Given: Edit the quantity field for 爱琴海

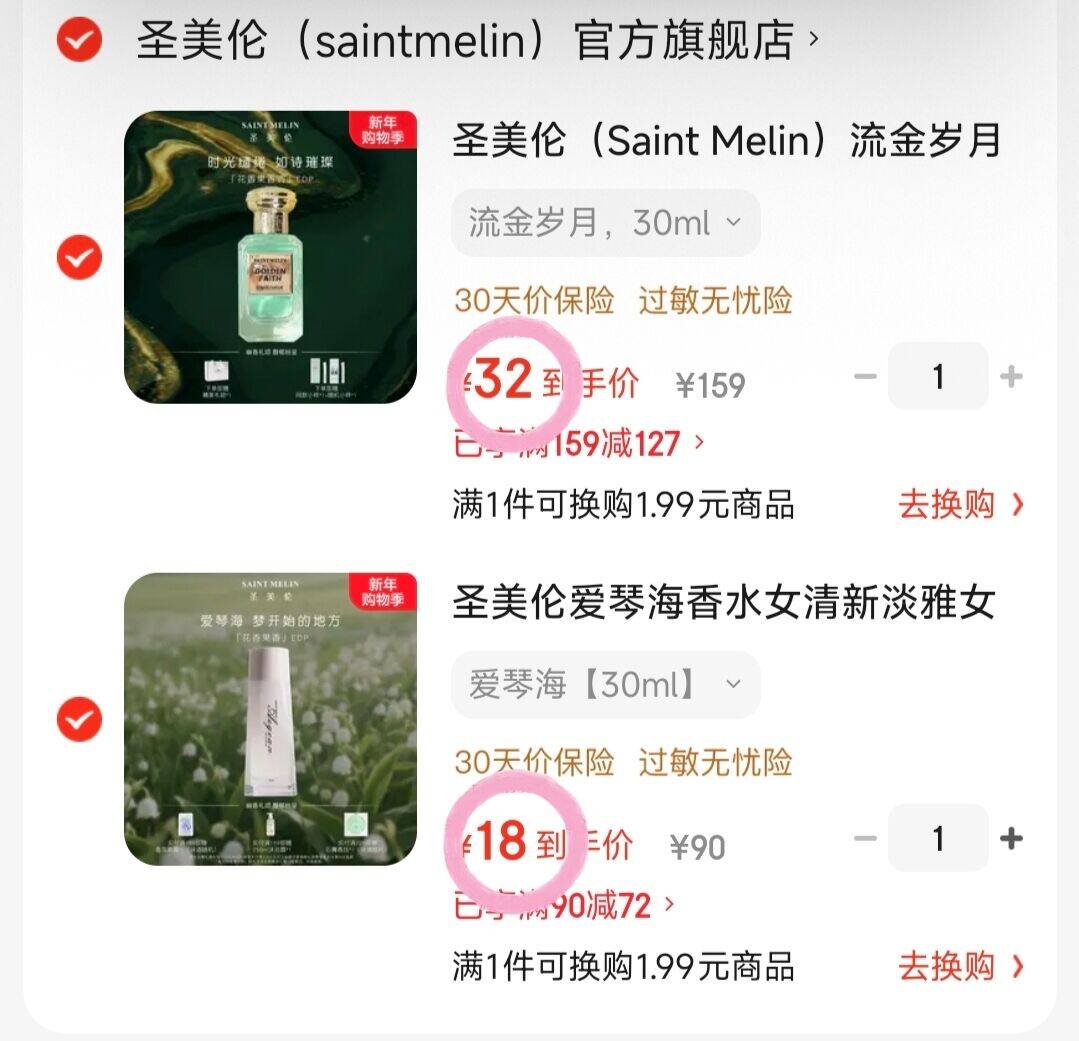Looking at the screenshot, I should [x=938, y=838].
